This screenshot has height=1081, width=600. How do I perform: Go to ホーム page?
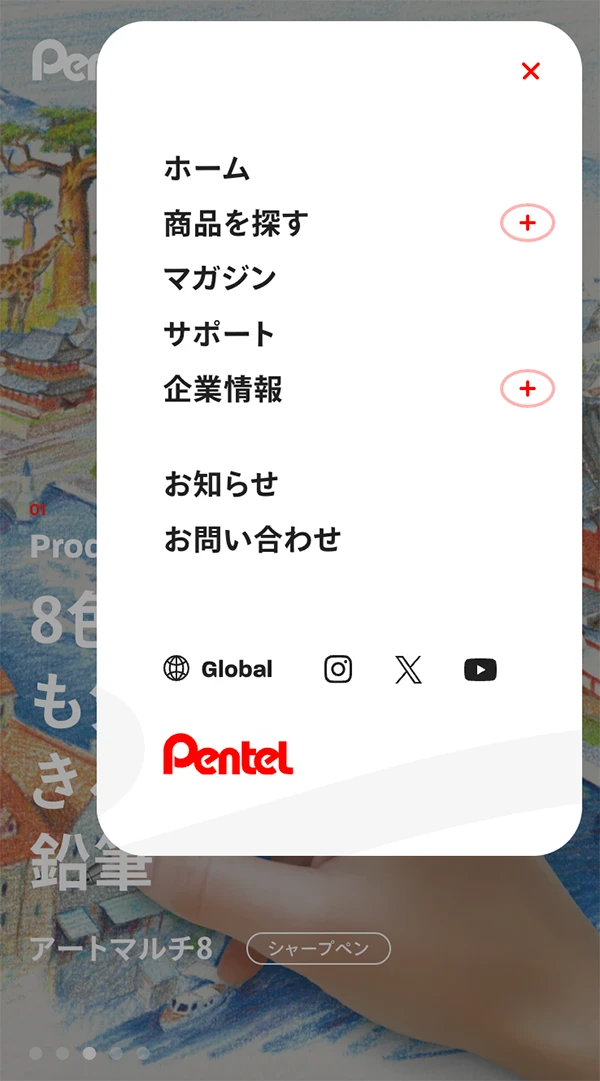(207, 169)
